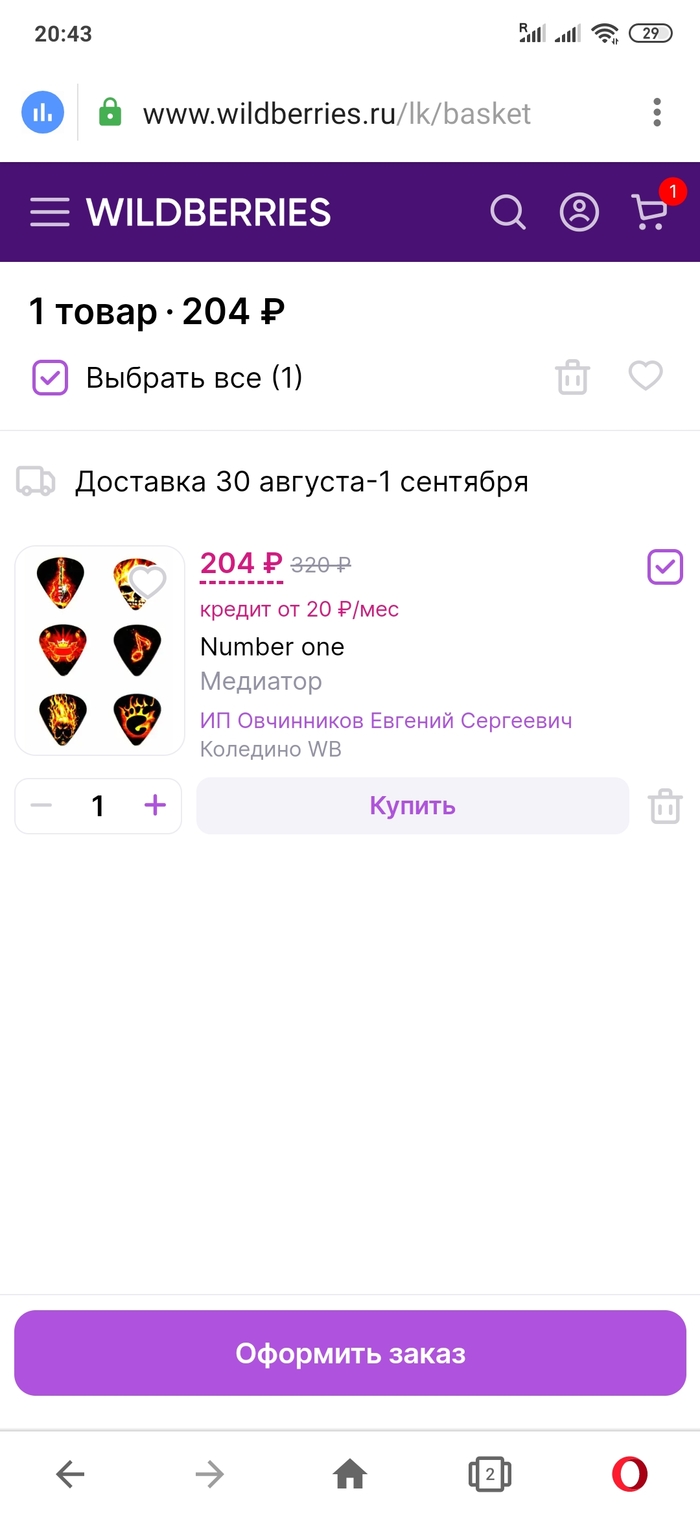Go back to the previous page
The height and width of the screenshot is (1517, 700).
pyautogui.click(x=70, y=1473)
